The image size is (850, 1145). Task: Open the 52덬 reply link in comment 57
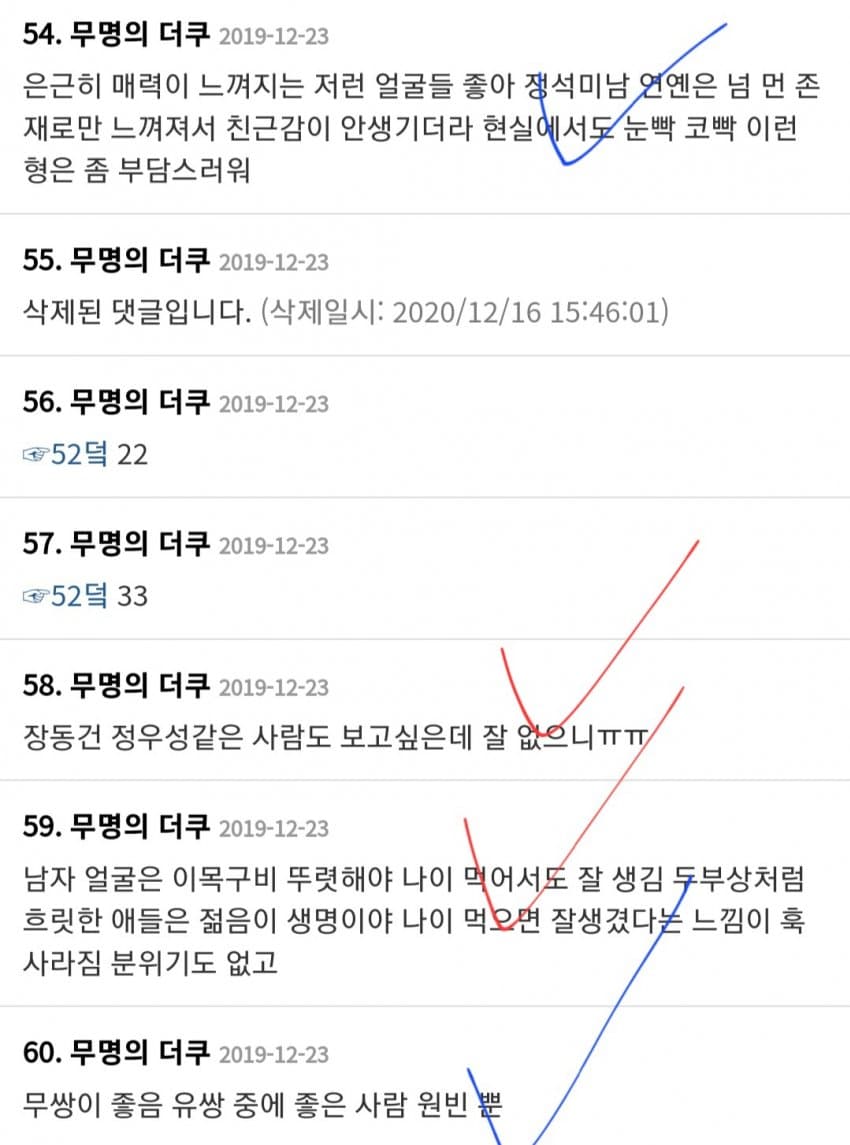click(66, 597)
